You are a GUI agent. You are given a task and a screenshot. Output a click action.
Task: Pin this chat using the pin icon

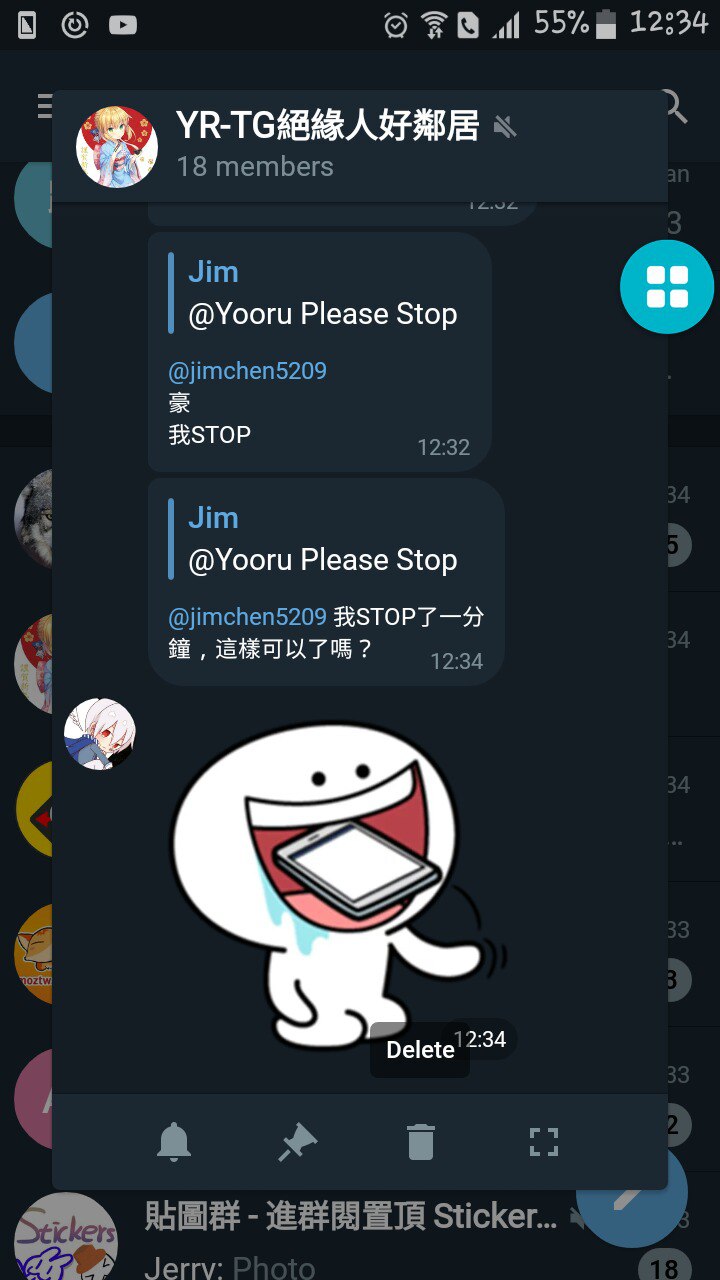pos(297,1141)
